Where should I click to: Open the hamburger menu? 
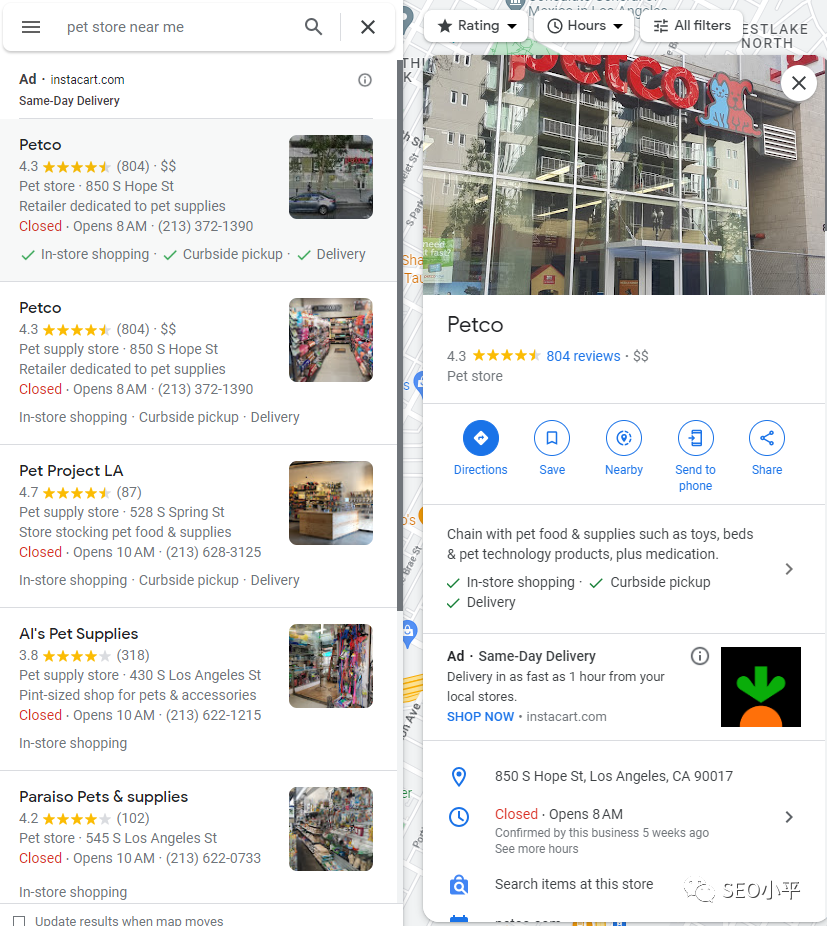(x=31, y=27)
